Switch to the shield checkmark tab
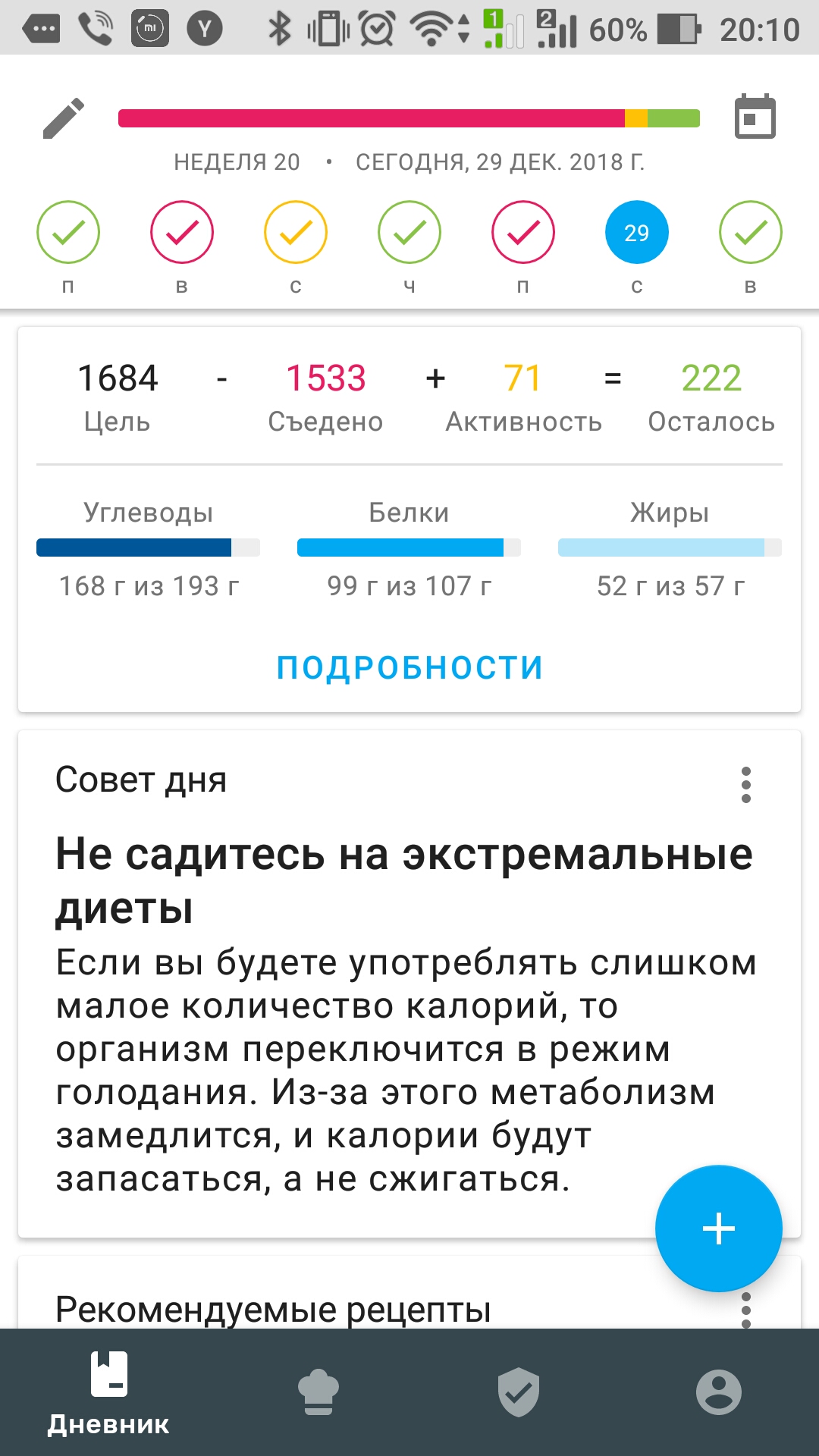This screenshot has height=1456, width=819. [518, 1392]
